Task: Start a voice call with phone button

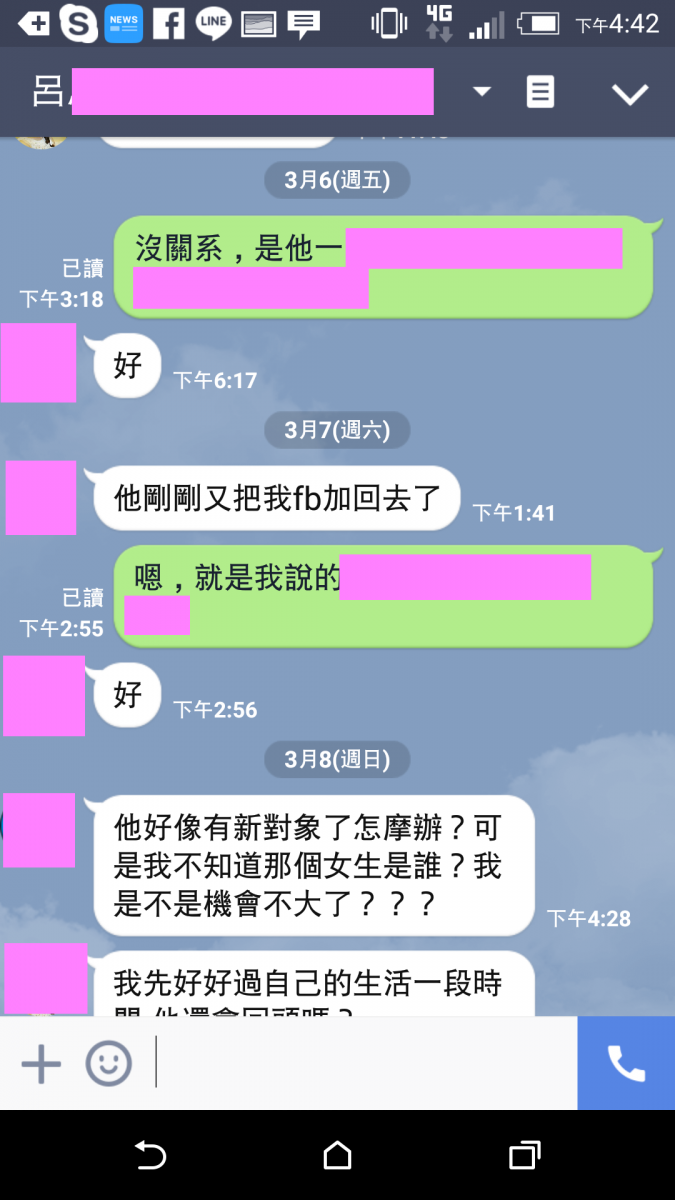Action: tap(626, 1064)
